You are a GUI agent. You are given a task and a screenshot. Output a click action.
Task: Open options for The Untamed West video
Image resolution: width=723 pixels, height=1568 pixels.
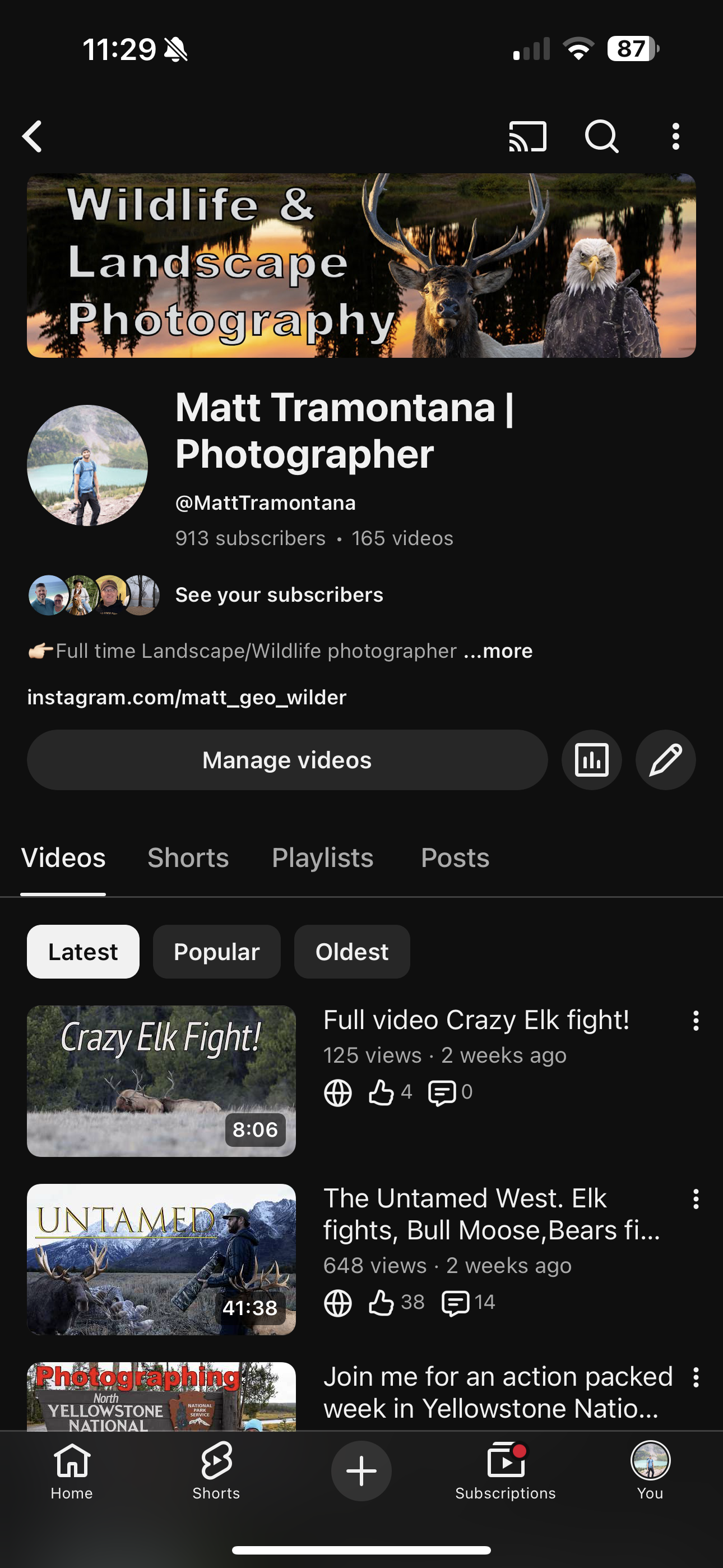tap(696, 1199)
